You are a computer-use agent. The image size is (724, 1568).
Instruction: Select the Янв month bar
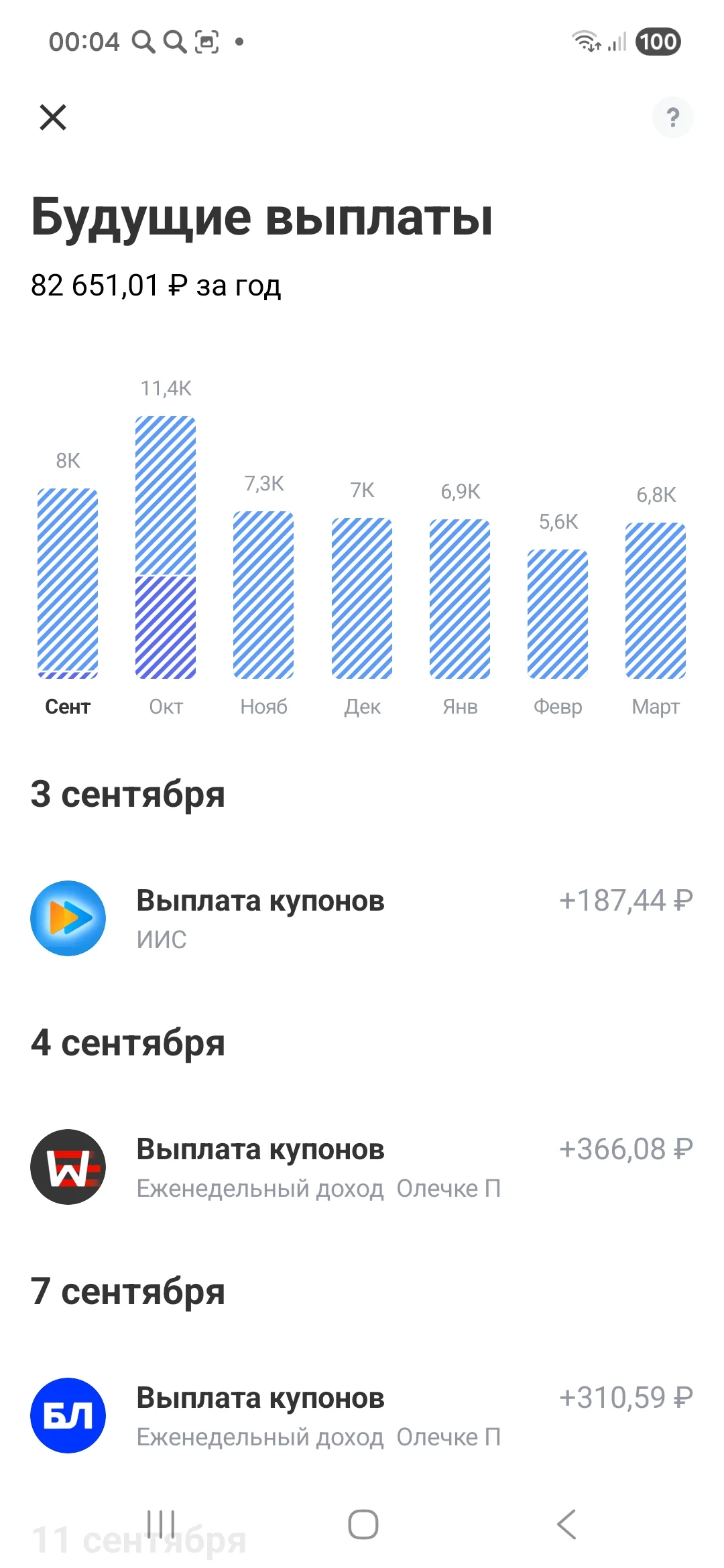point(460,598)
